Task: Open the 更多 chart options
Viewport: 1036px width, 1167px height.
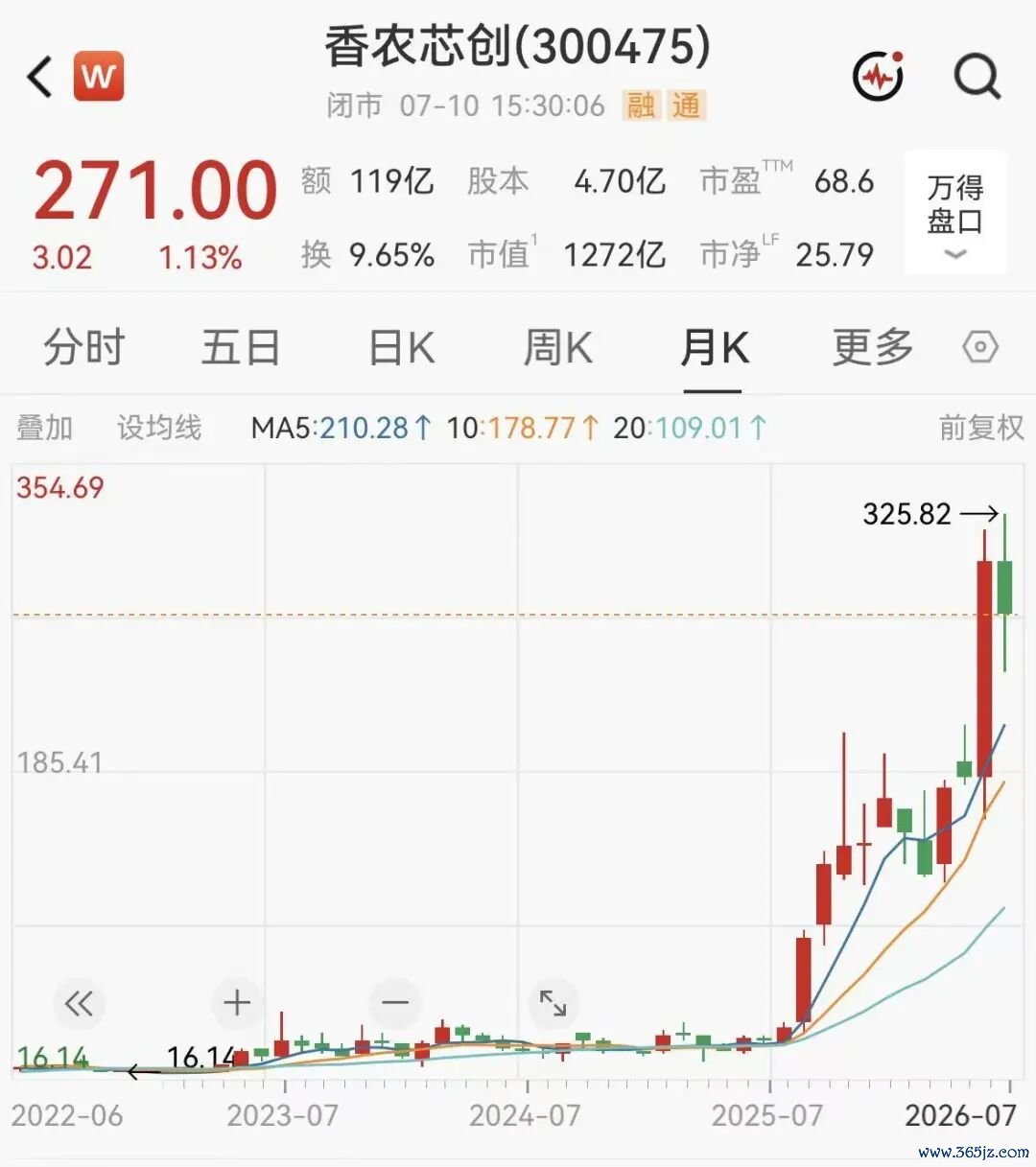Action: (873, 346)
